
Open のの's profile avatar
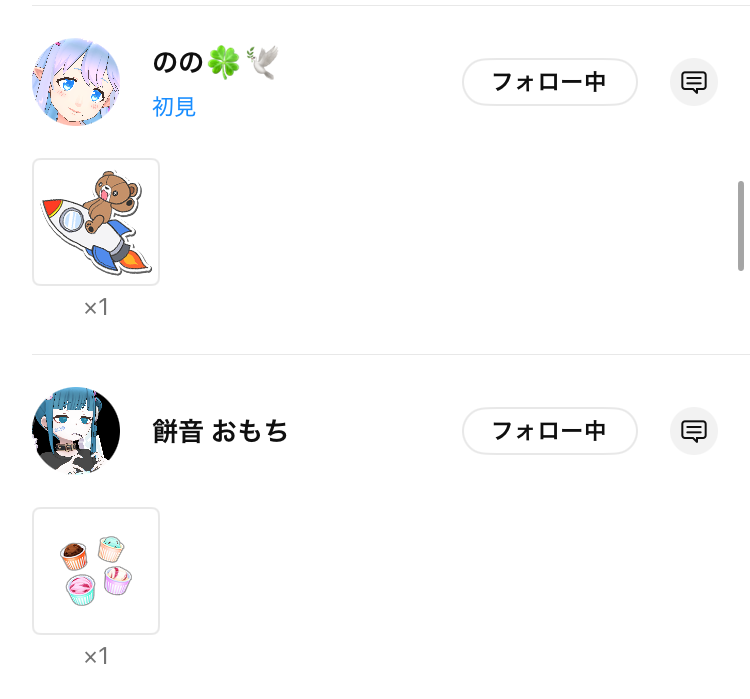coord(76,82)
